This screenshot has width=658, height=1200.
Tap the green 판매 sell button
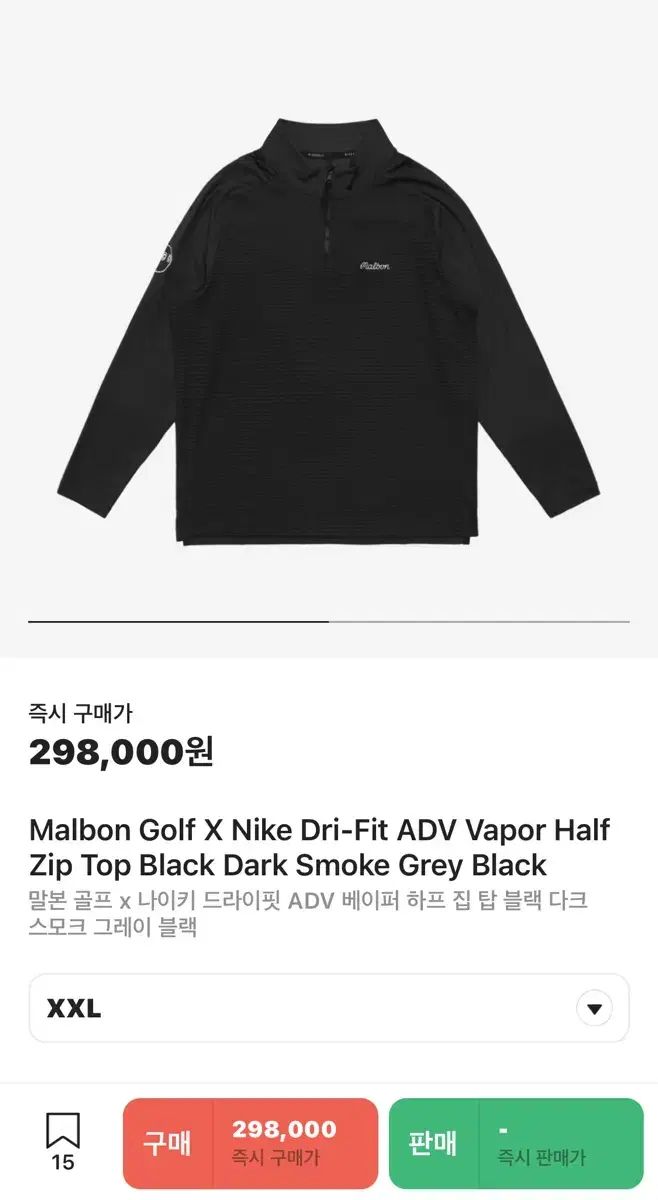515,1143
